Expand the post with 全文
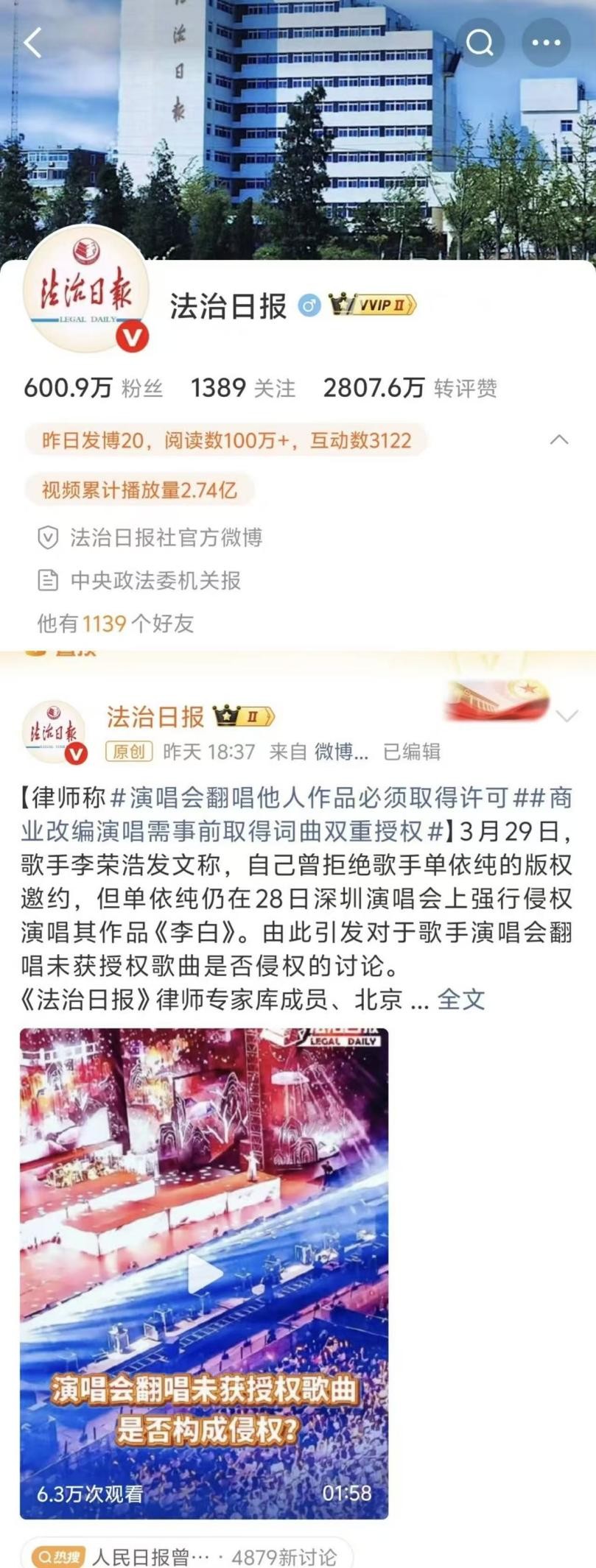 pyautogui.click(x=461, y=999)
